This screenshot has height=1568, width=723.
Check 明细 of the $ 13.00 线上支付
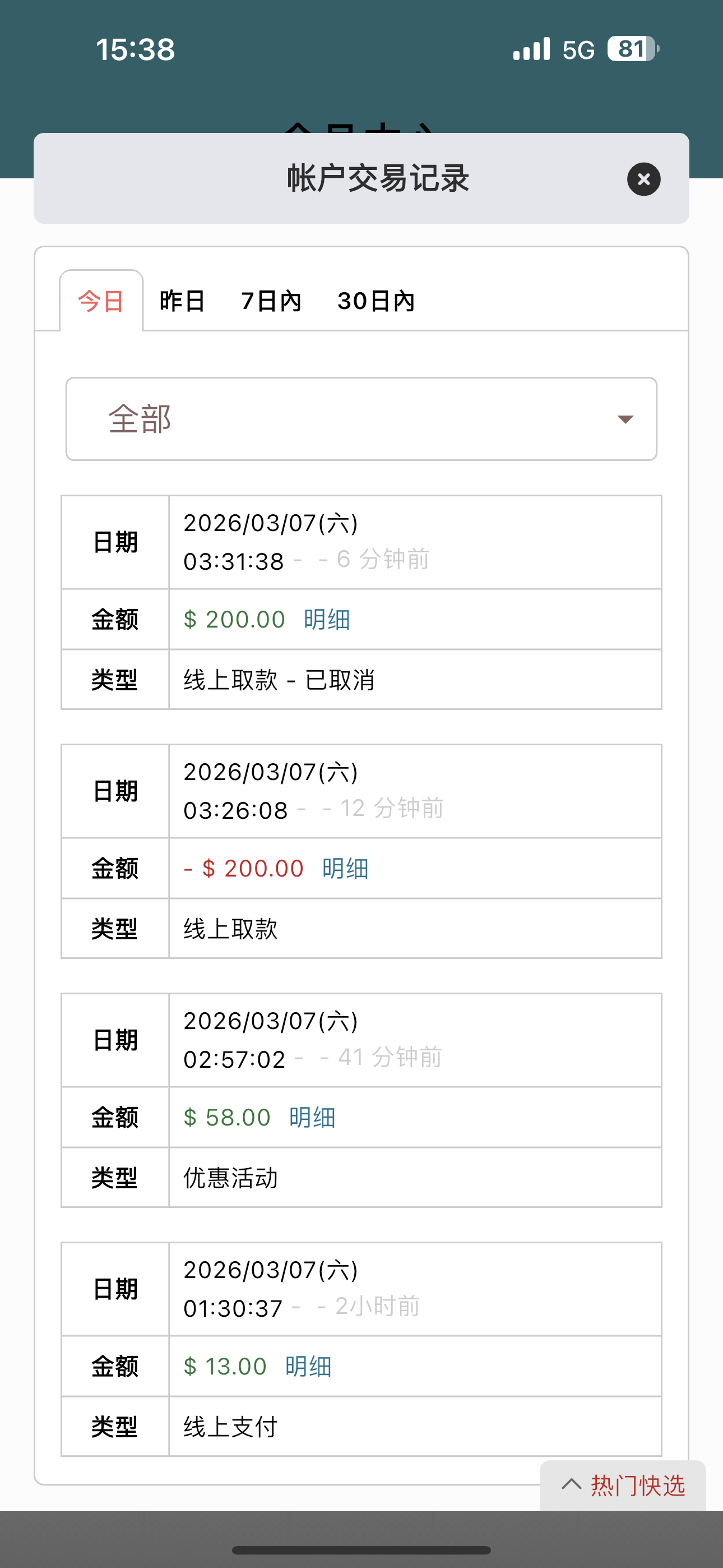[308, 1367]
